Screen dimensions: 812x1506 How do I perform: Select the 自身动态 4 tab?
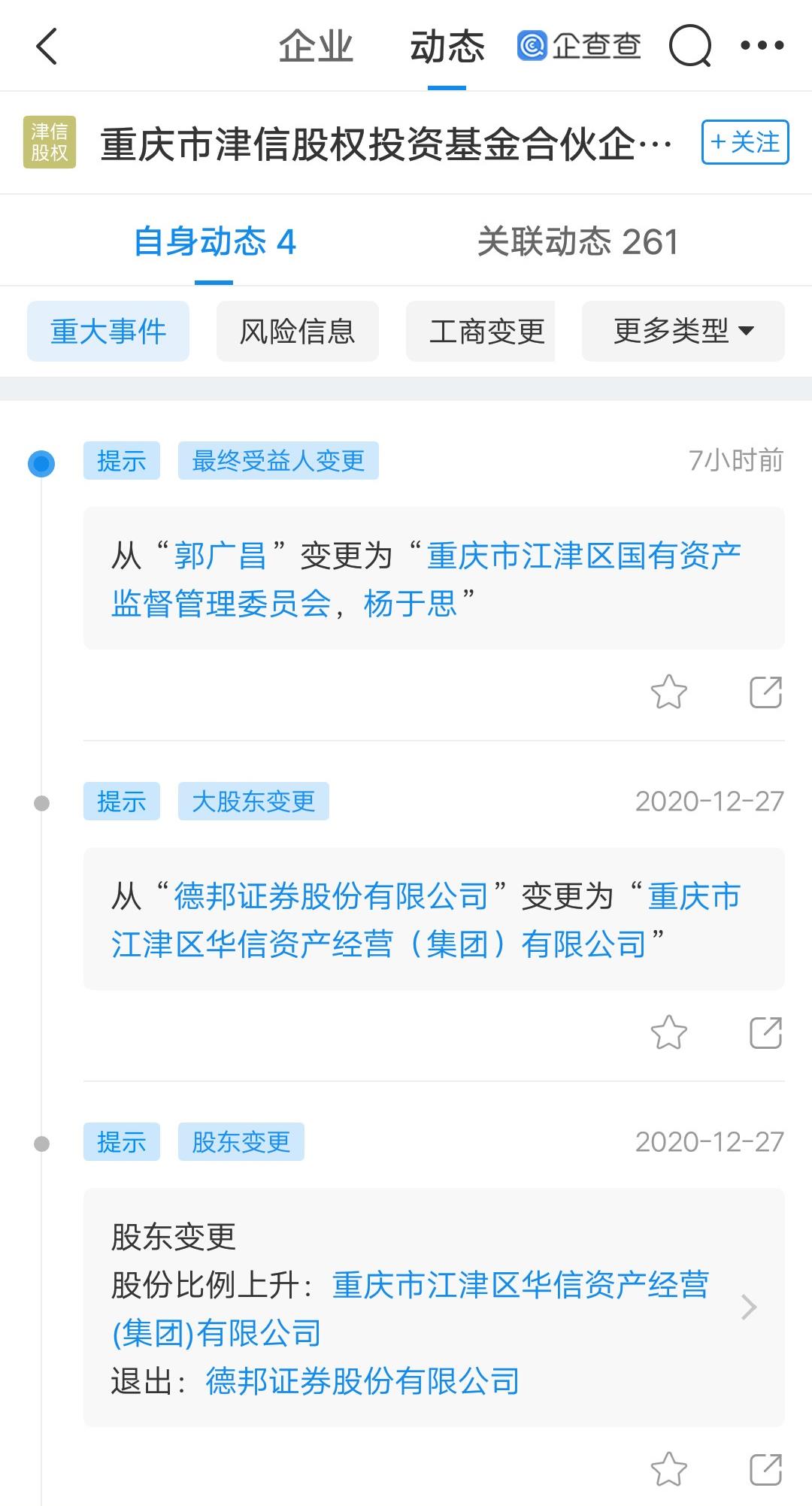(214, 242)
